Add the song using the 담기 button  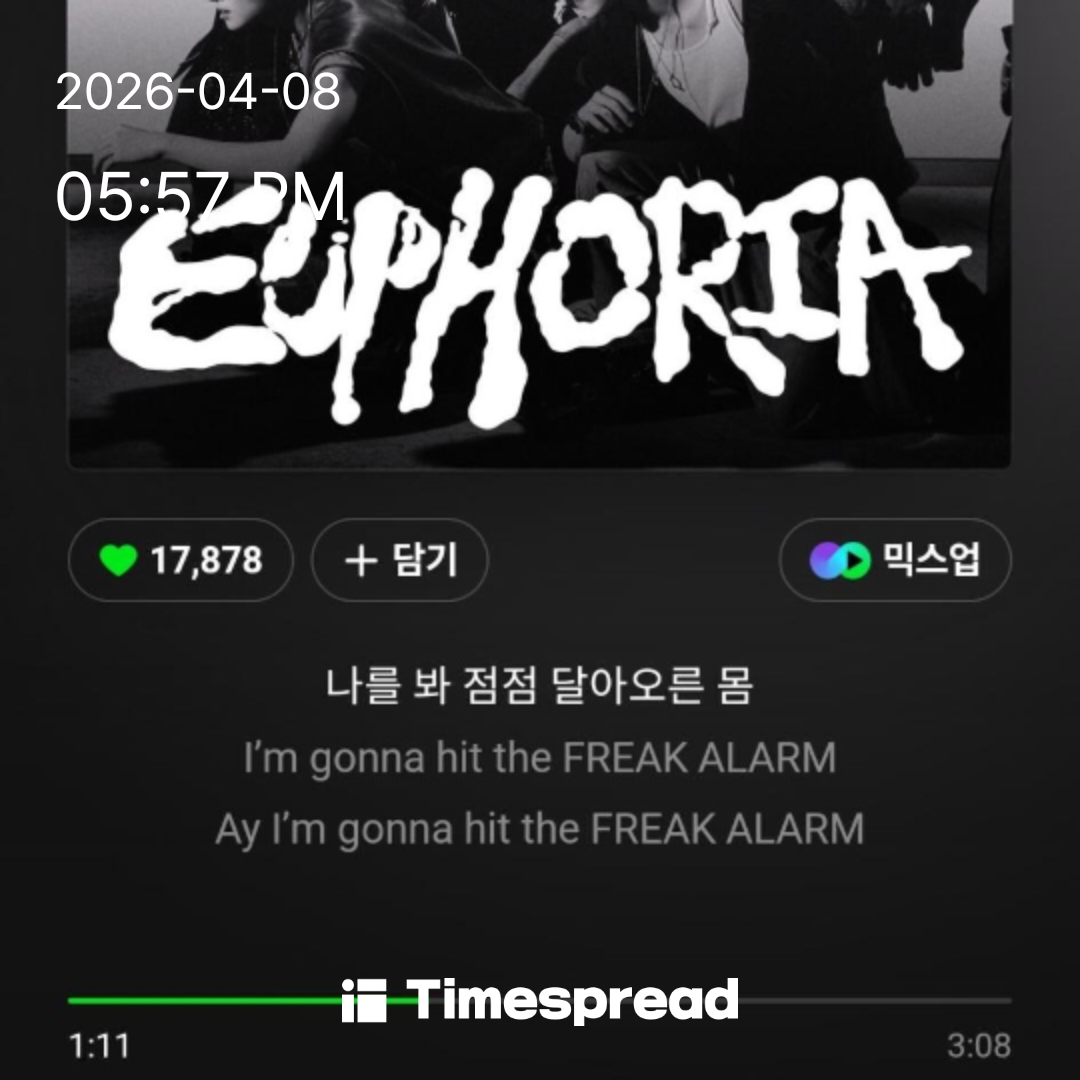tap(400, 560)
